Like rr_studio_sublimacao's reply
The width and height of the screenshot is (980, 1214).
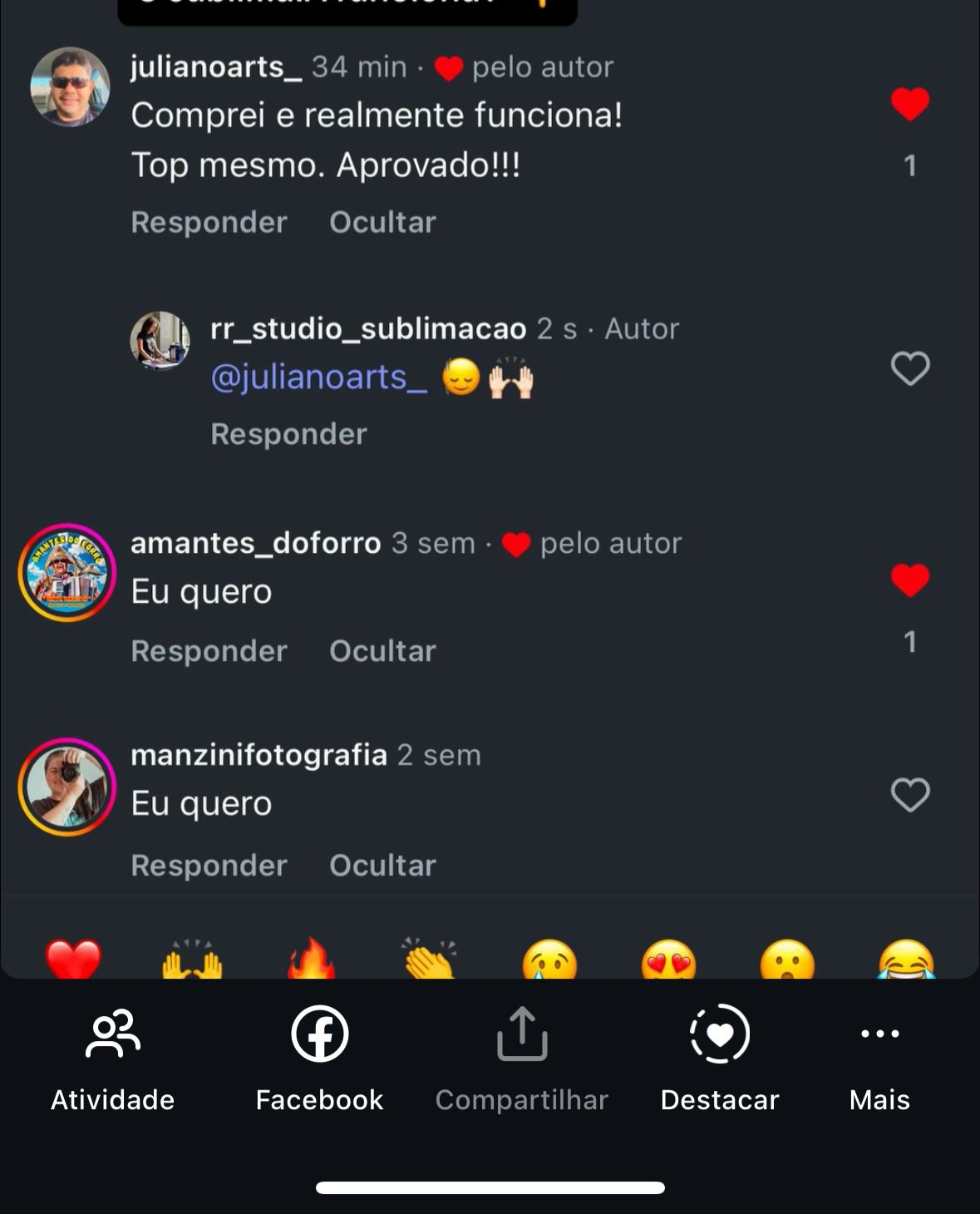click(x=909, y=368)
